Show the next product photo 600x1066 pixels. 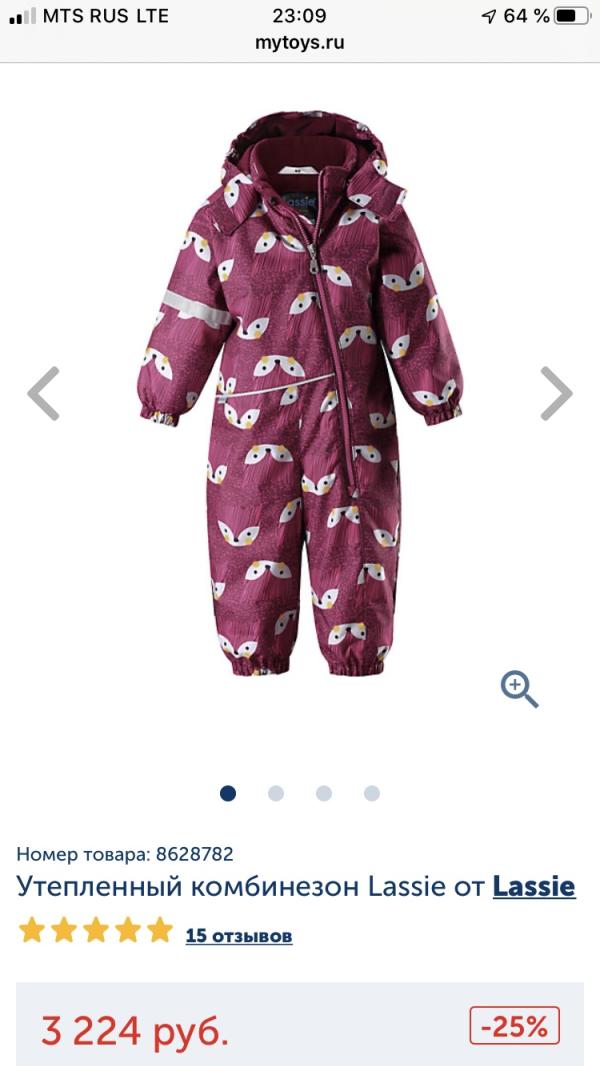556,394
